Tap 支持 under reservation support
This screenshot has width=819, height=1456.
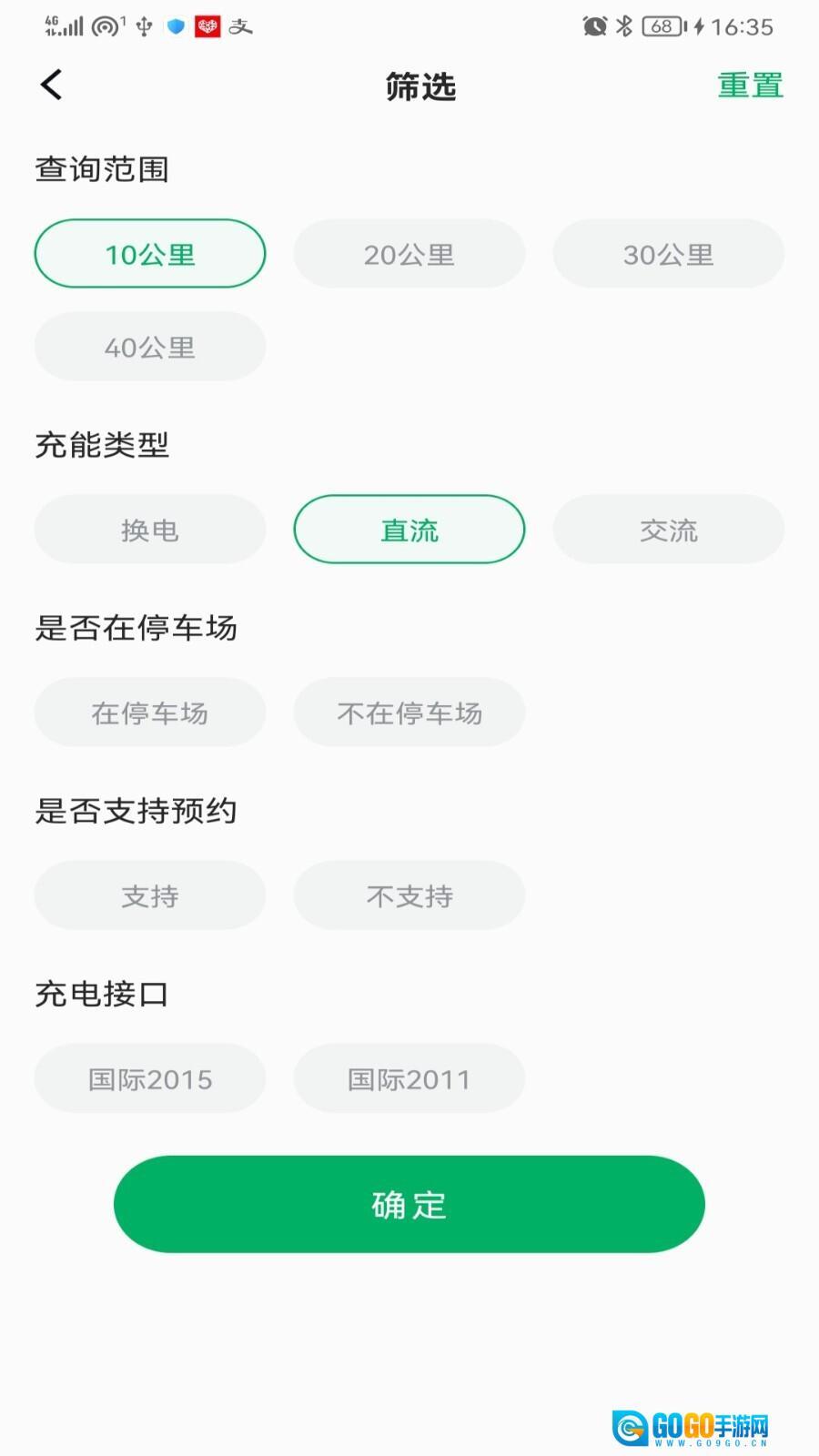tap(150, 895)
